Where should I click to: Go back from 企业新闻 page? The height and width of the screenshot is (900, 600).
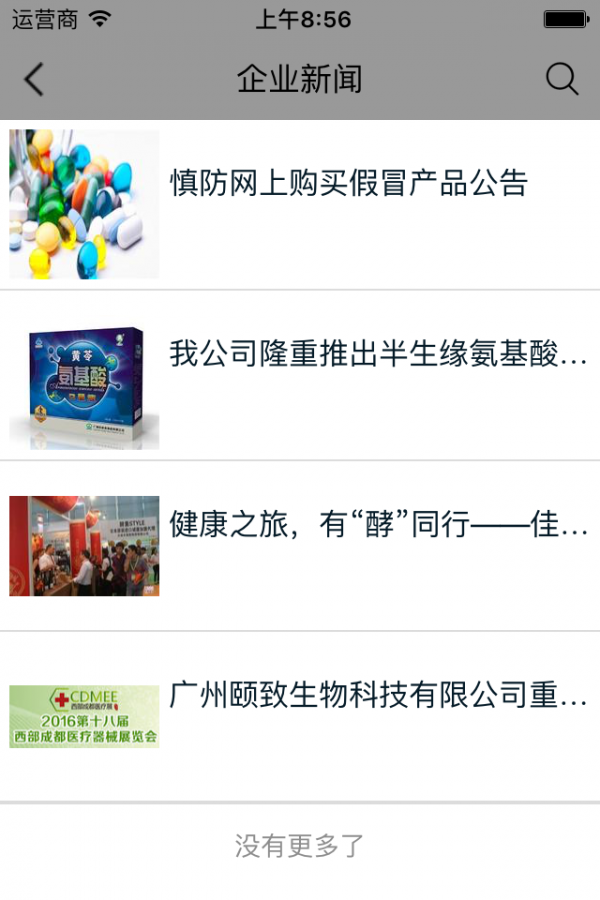click(35, 79)
